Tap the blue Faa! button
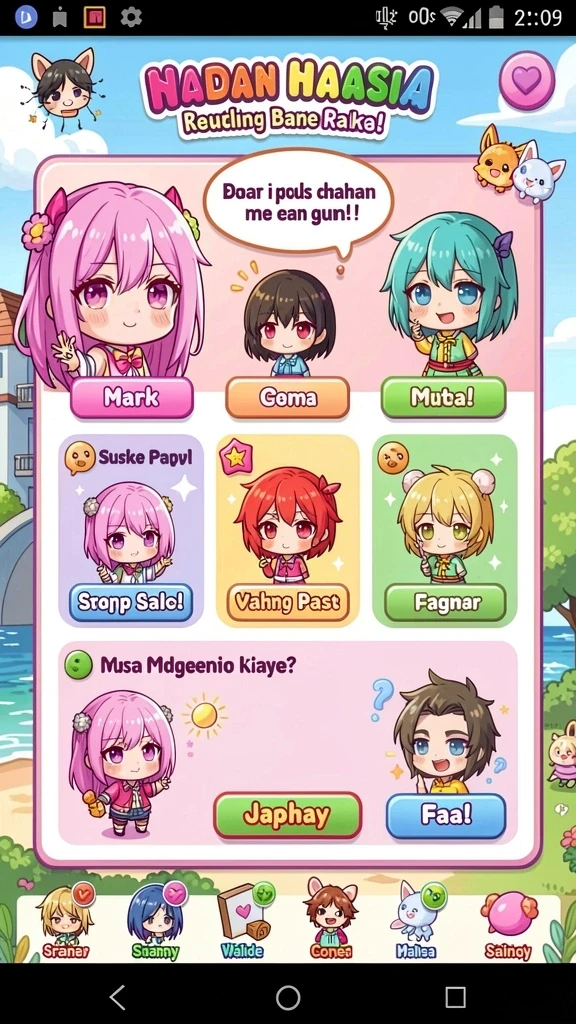The image size is (576, 1024). (446, 815)
